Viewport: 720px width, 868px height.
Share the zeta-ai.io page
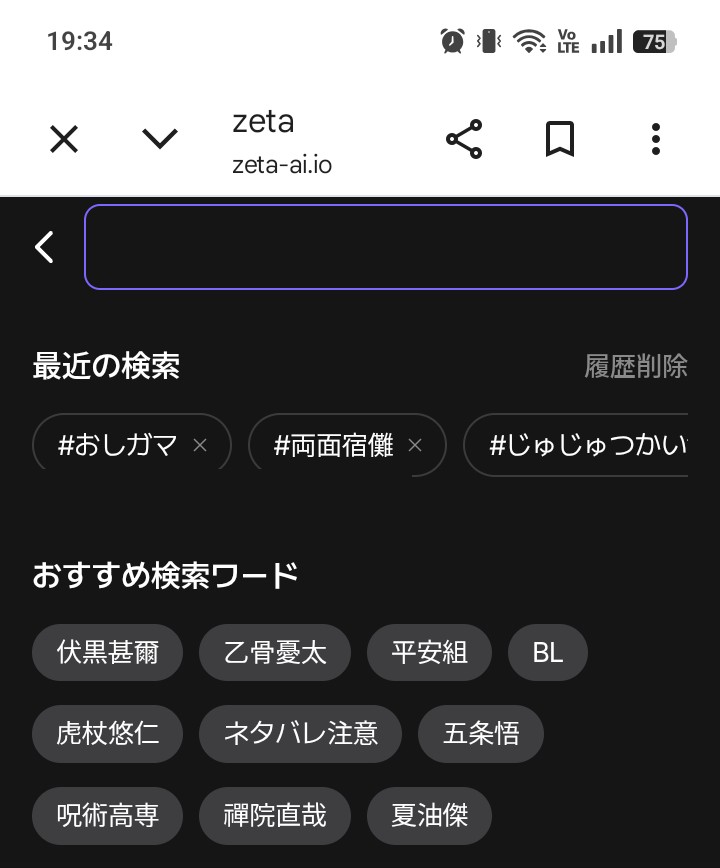[464, 139]
